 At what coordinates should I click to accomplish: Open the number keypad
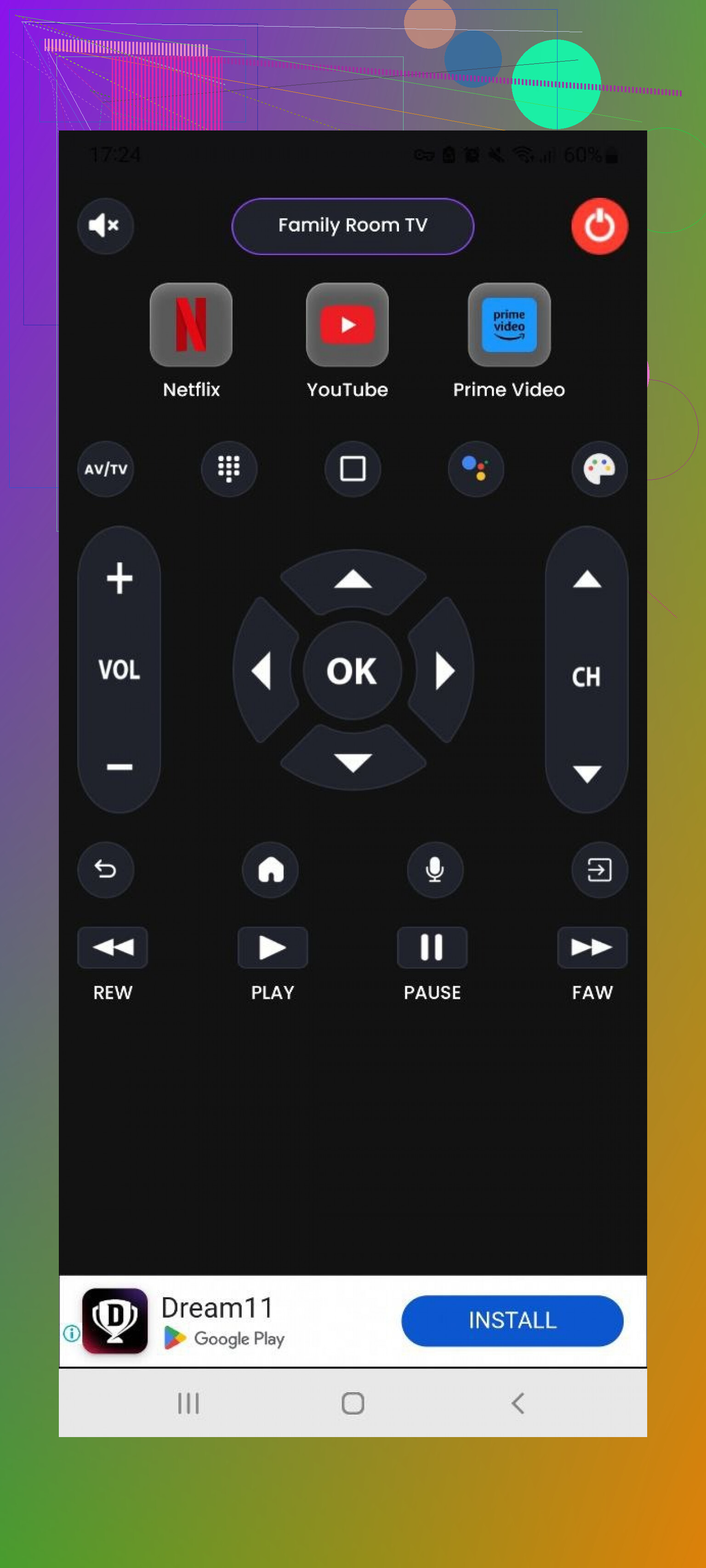click(229, 469)
